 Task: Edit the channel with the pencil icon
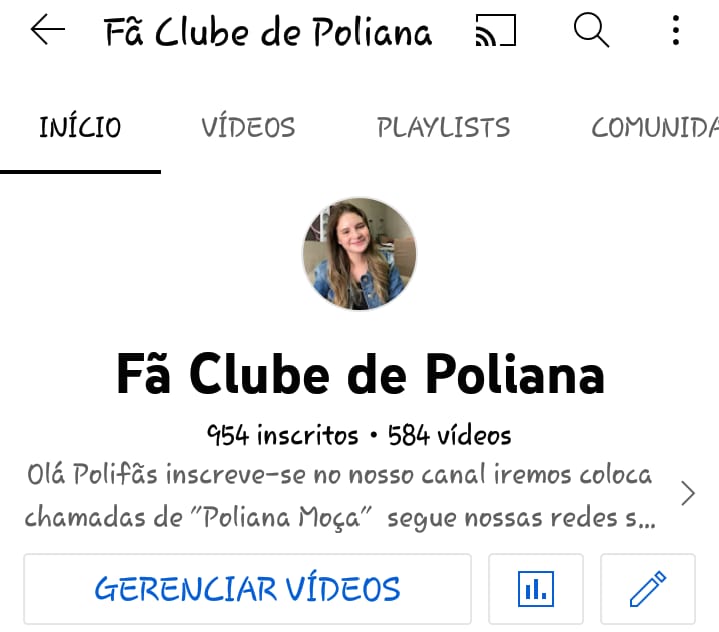[648, 590]
